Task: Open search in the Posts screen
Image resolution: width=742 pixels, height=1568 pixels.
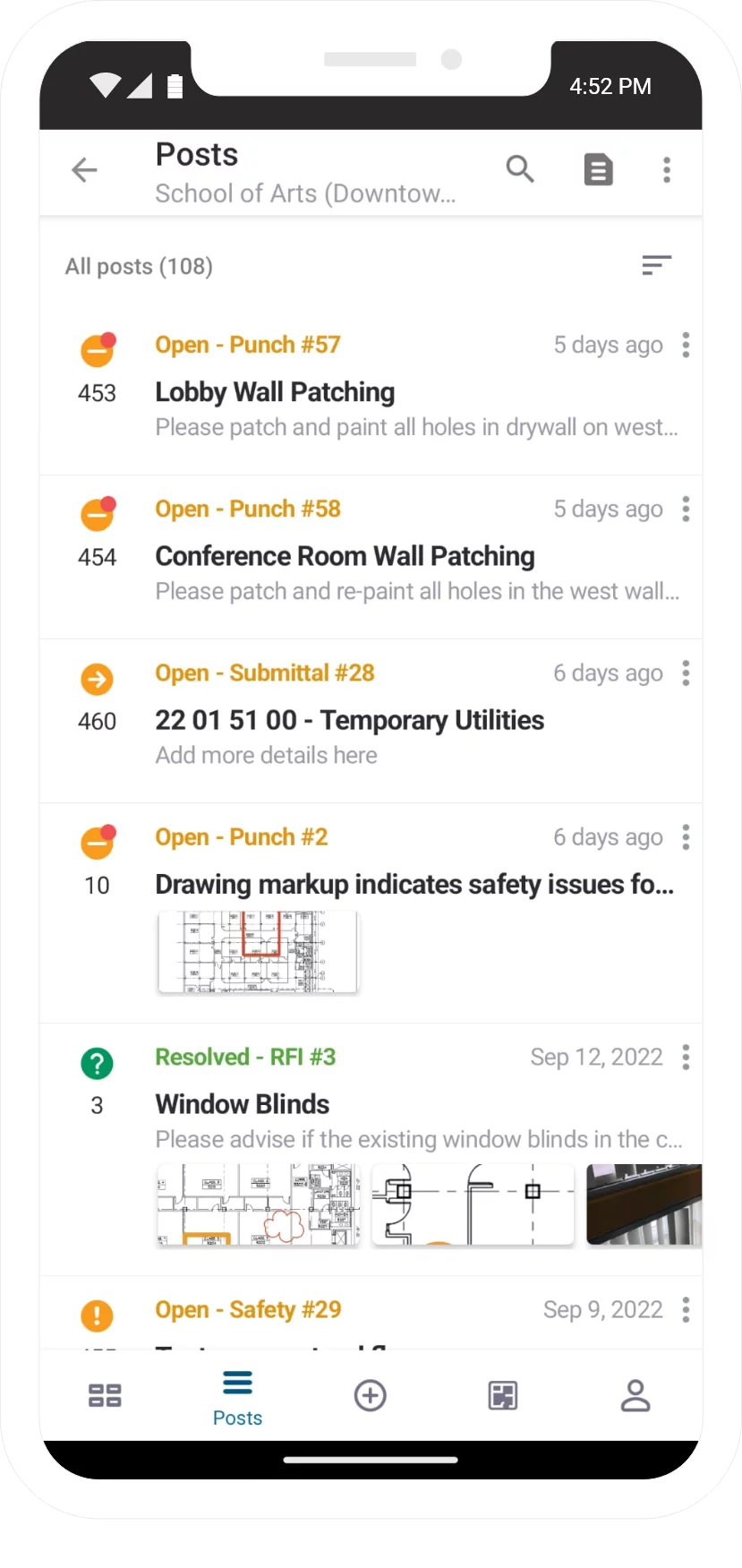Action: (520, 169)
